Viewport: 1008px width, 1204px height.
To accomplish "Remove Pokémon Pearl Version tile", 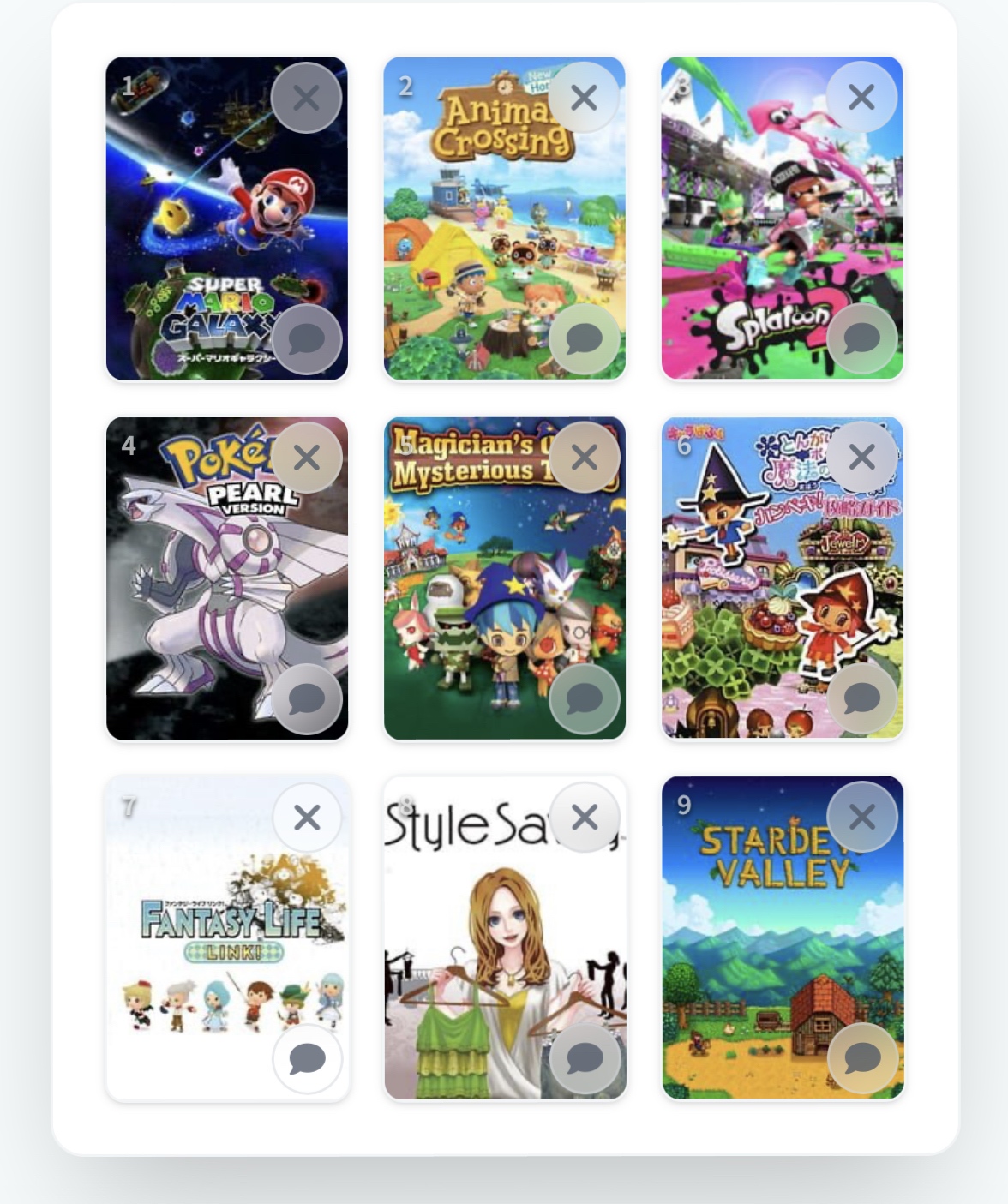I will (306, 458).
